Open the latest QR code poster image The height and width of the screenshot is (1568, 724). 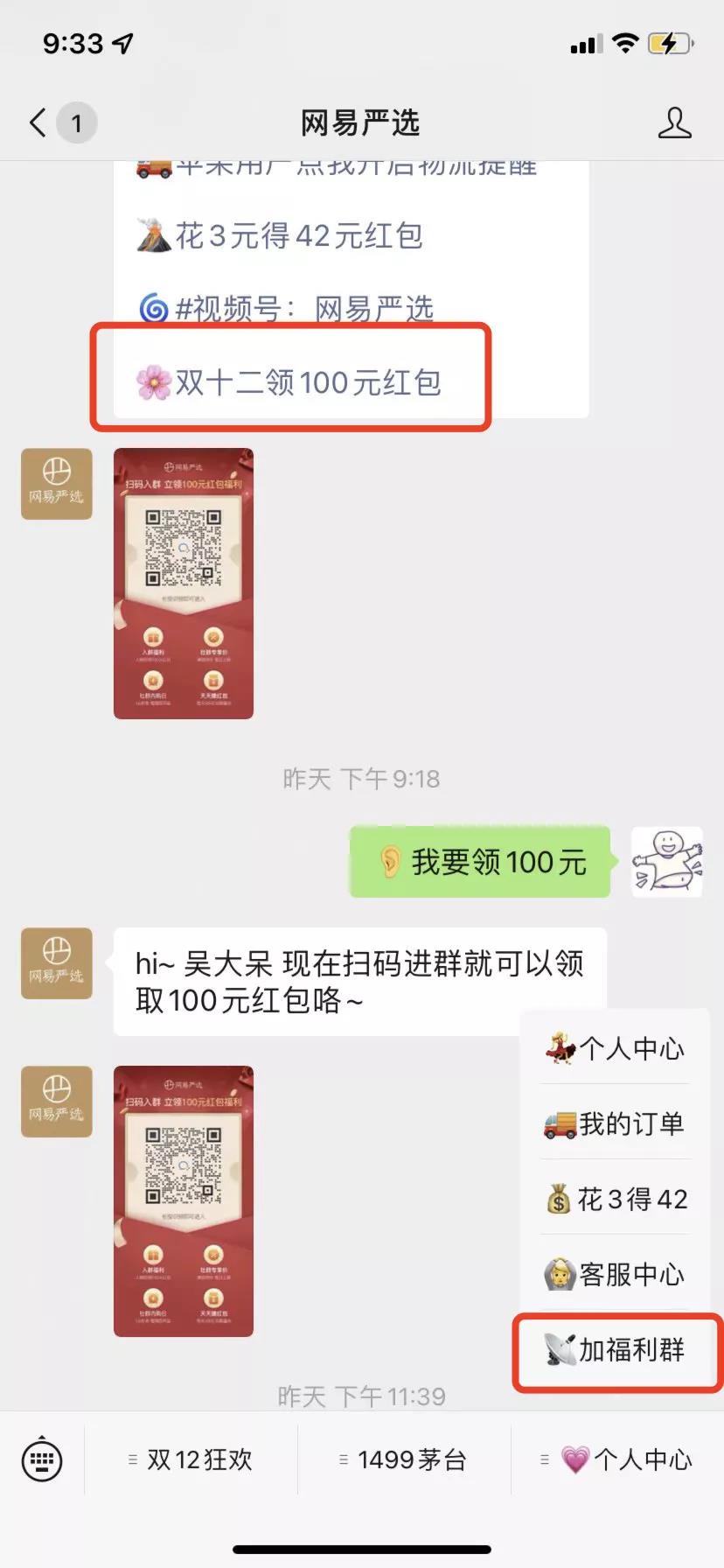point(184,1200)
